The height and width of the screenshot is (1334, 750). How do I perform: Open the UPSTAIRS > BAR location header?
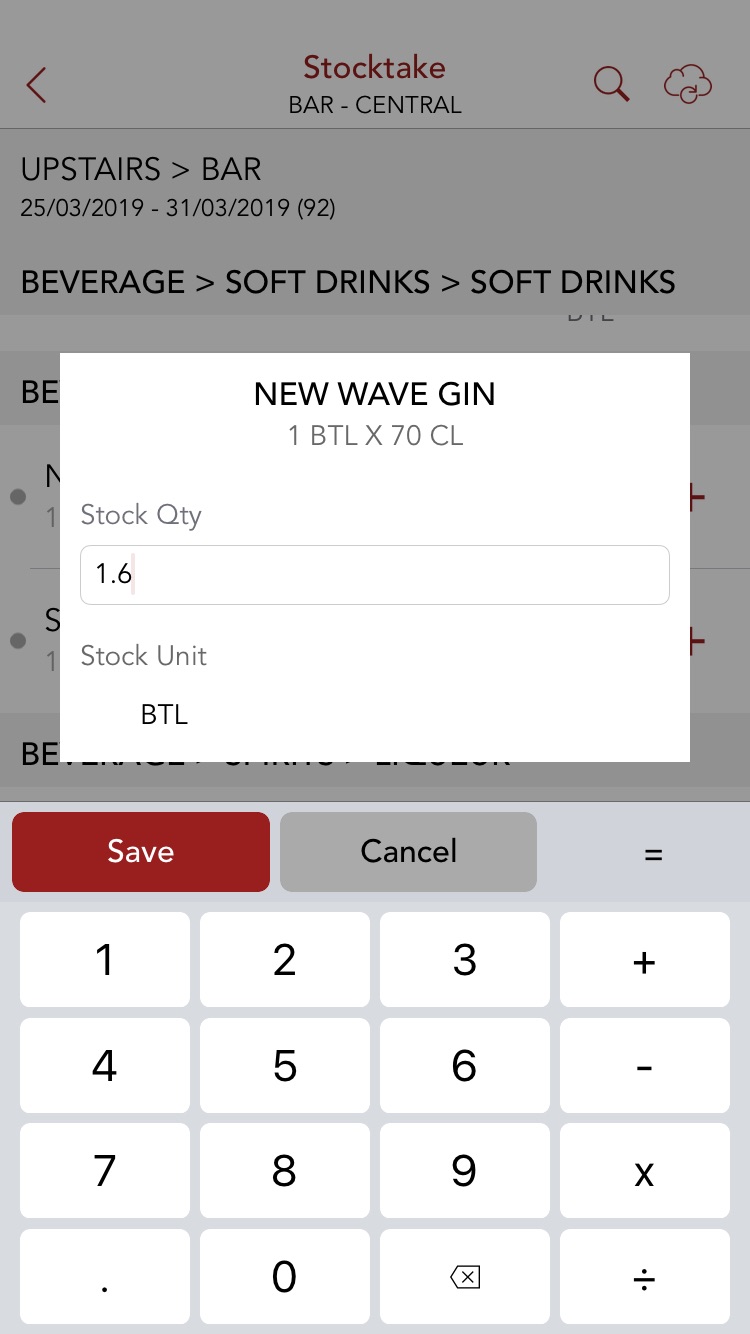pos(141,169)
